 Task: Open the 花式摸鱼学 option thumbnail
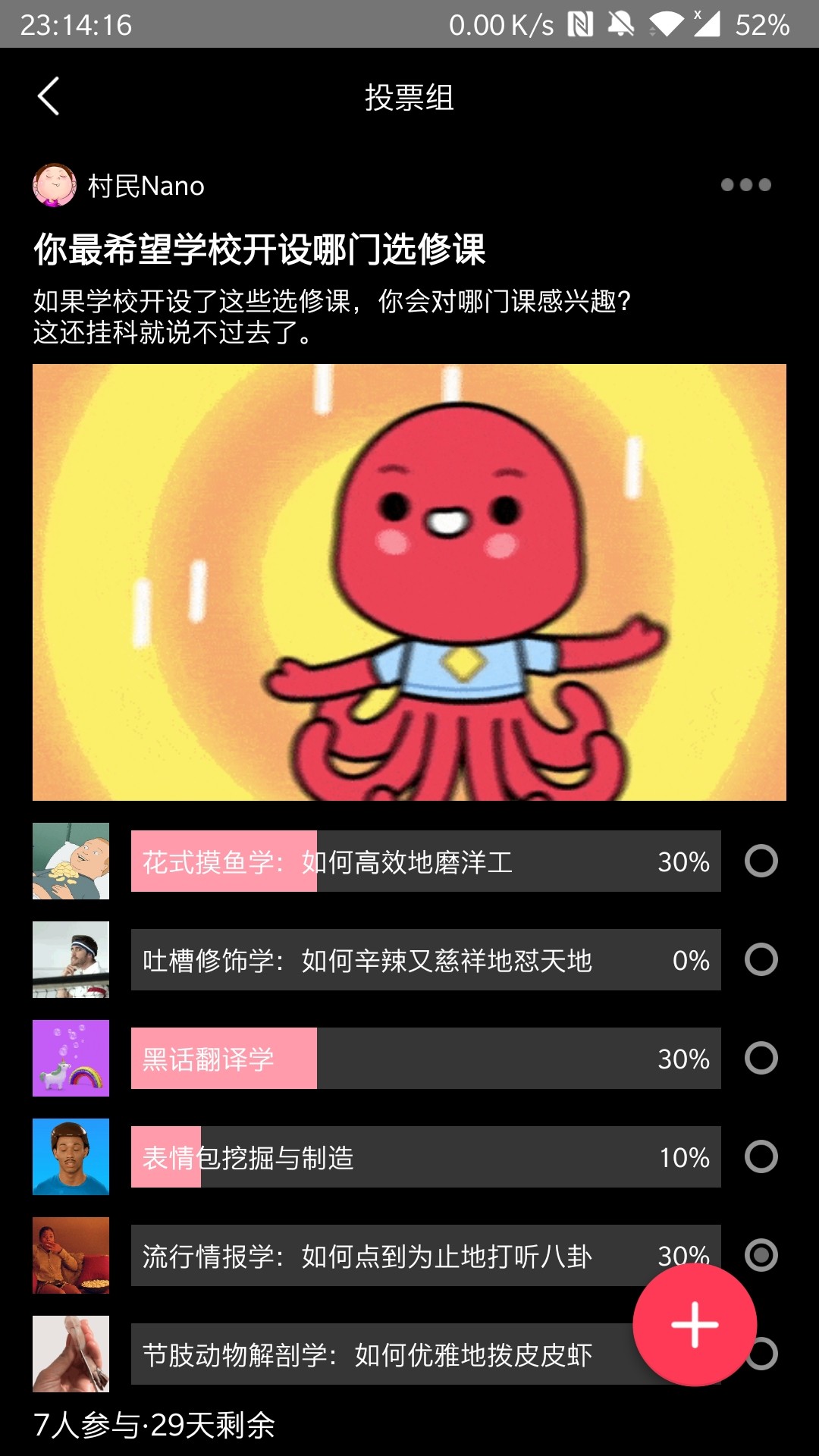tap(71, 861)
